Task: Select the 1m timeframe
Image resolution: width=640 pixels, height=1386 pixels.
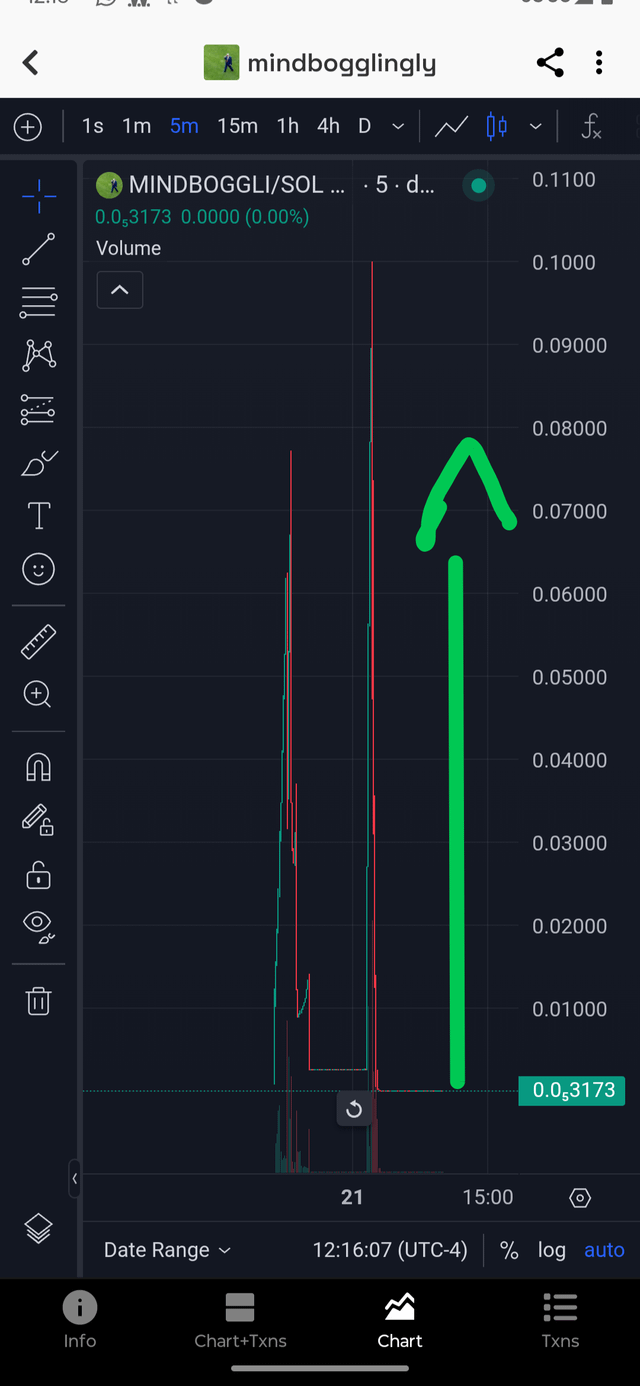Action: coord(136,126)
